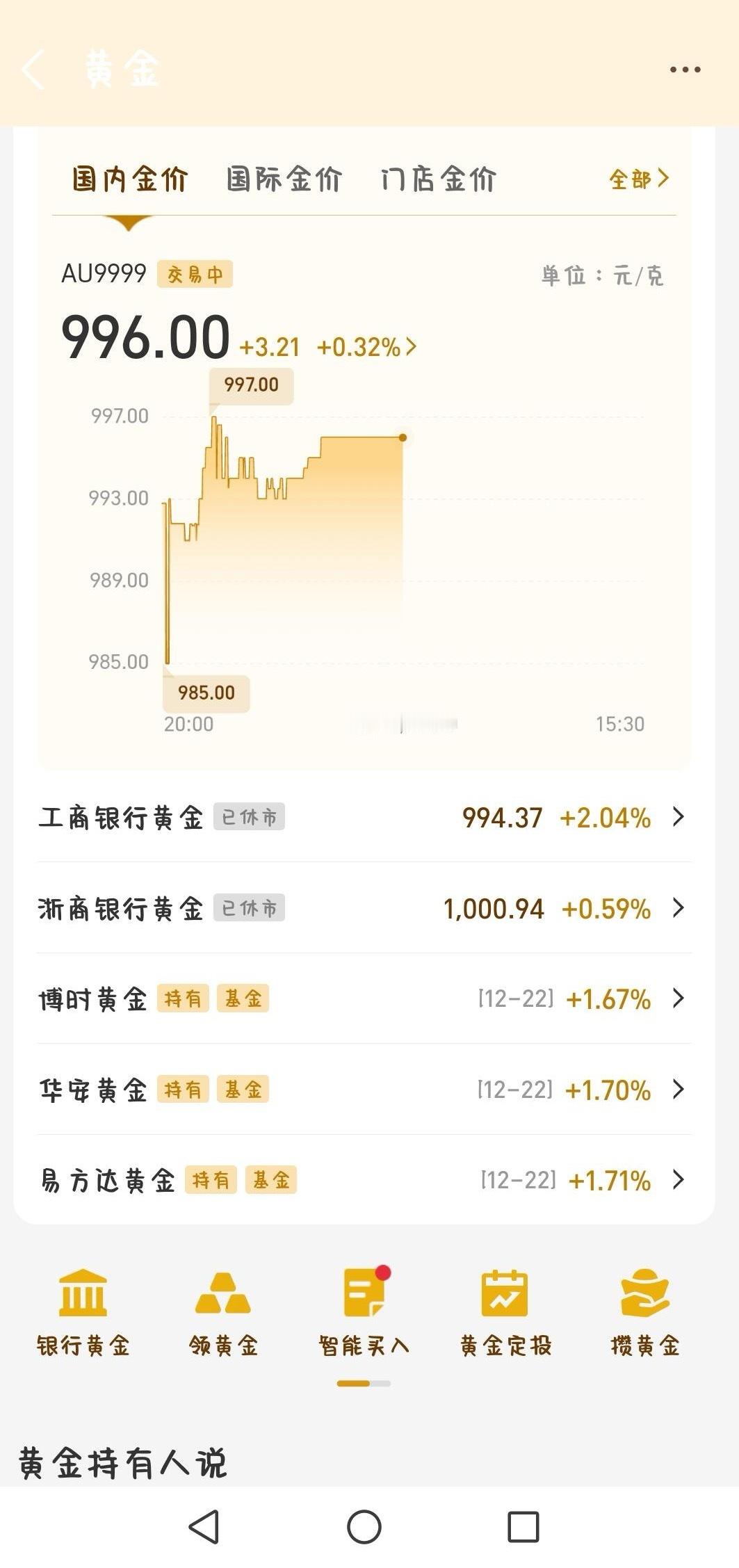Open 黄金定投 plan
Viewport: 739px width, 1568px height.
505,1311
